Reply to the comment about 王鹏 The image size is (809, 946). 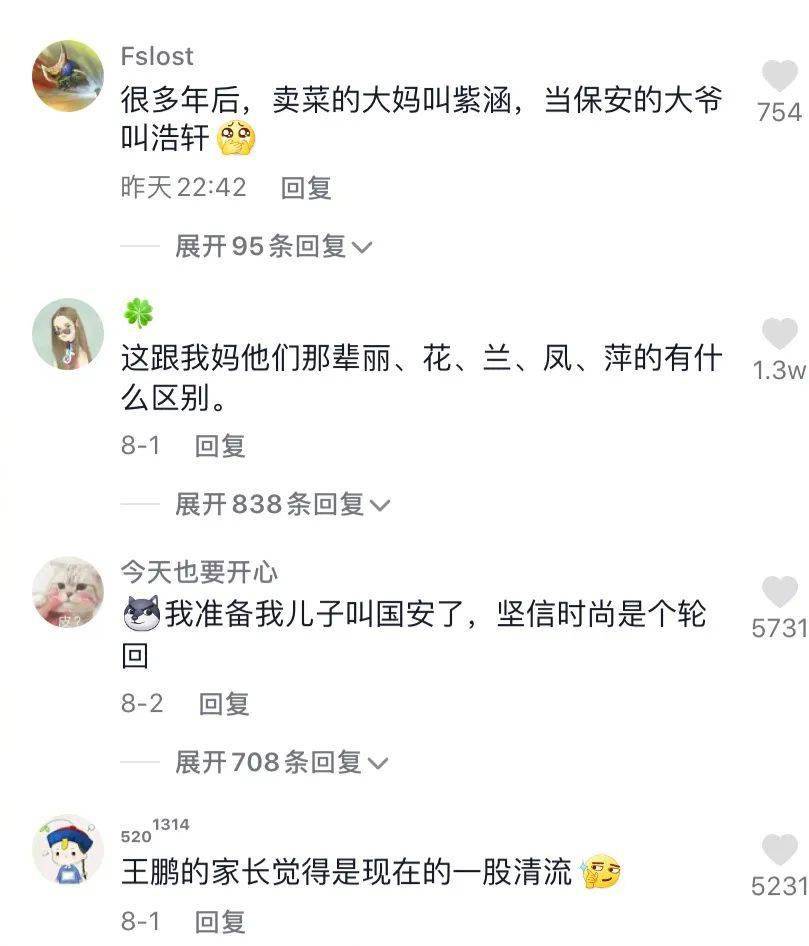coord(220,921)
